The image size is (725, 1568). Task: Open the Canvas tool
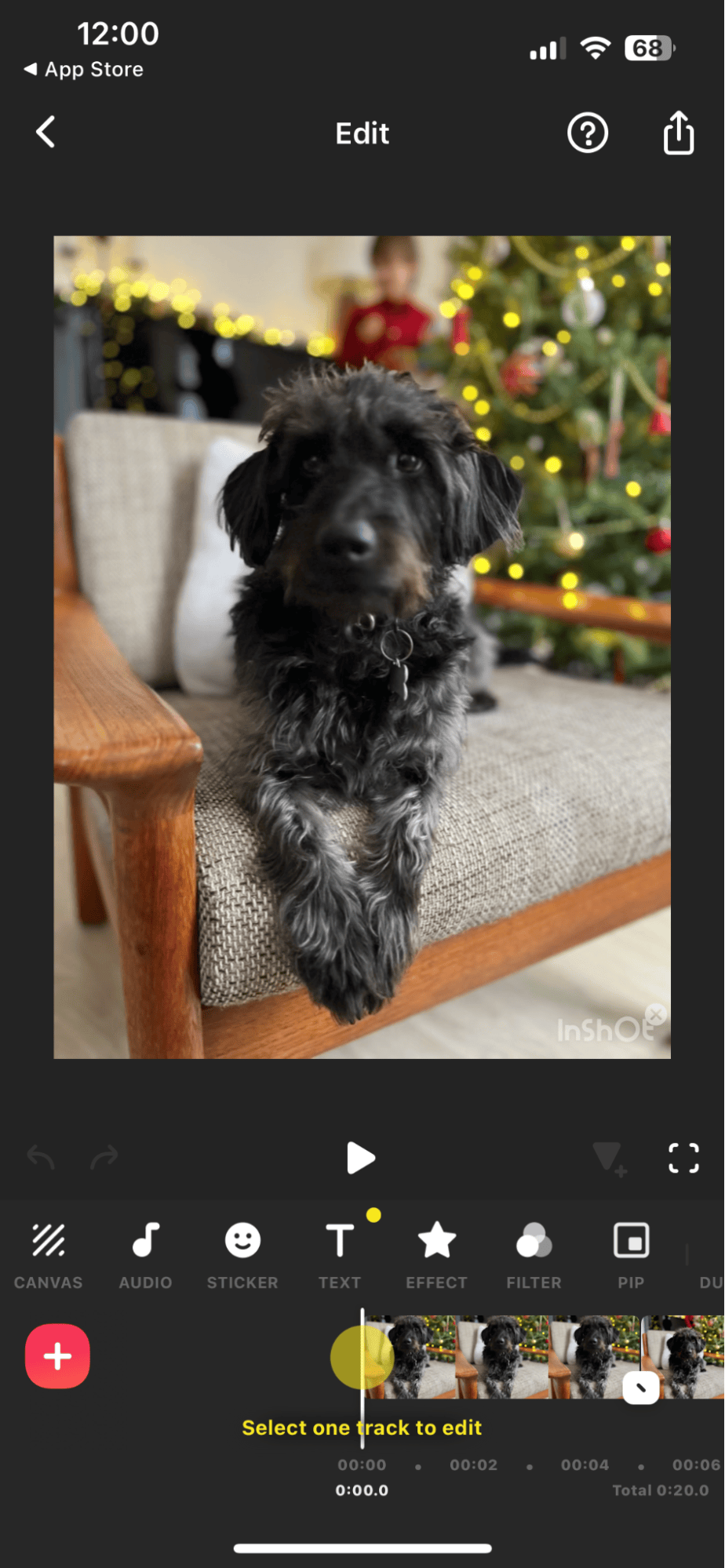49,1254
